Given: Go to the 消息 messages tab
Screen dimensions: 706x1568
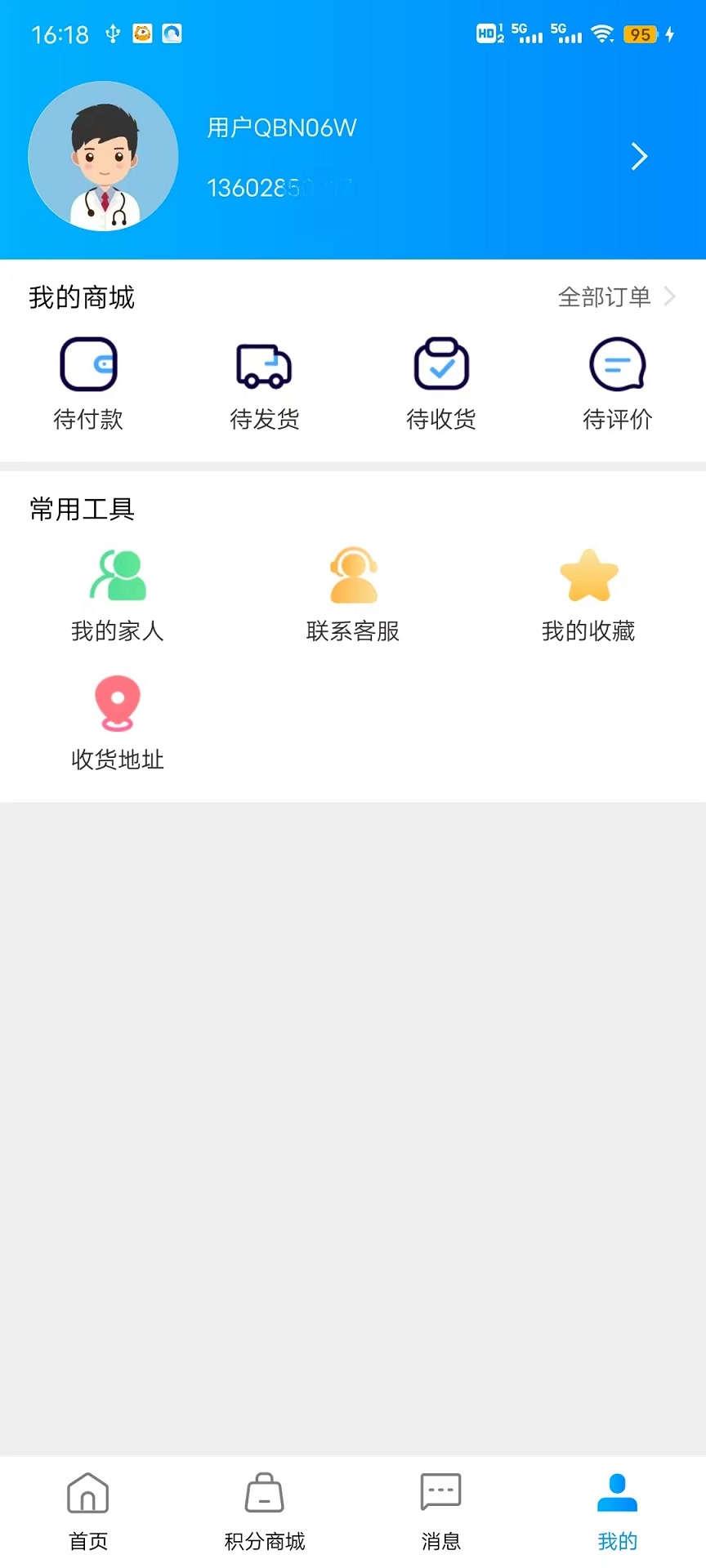Looking at the screenshot, I should click(x=441, y=1511).
